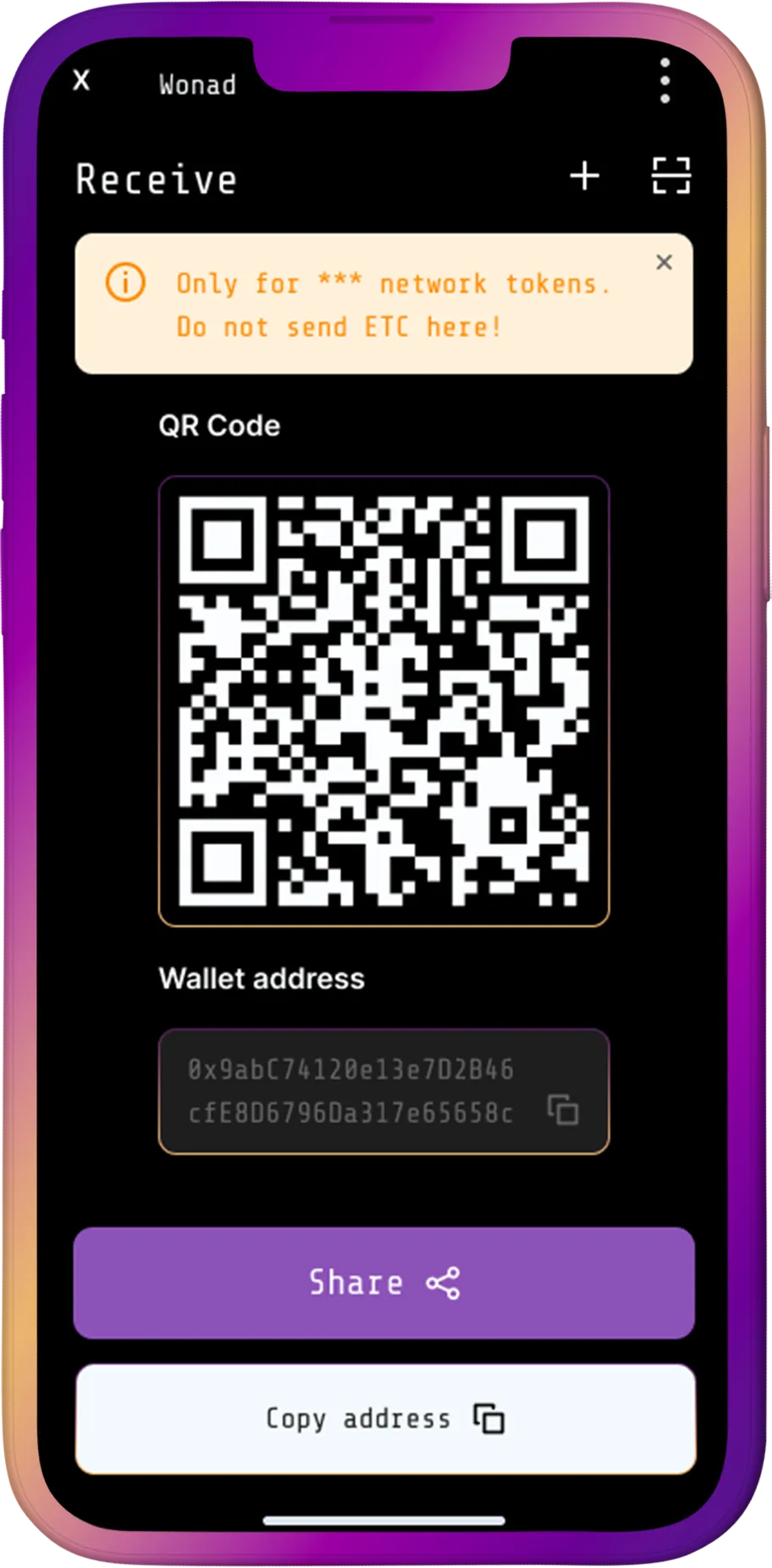The height and width of the screenshot is (1568, 772).
Task: Dismiss the network tokens warning banner
Action: [x=664, y=262]
